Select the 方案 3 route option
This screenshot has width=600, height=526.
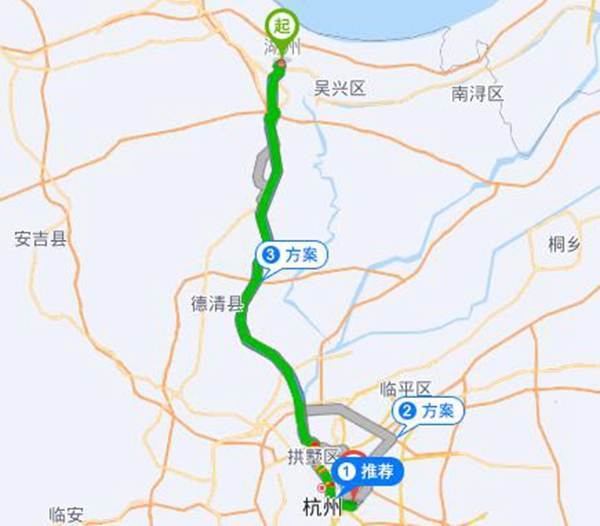click(289, 255)
